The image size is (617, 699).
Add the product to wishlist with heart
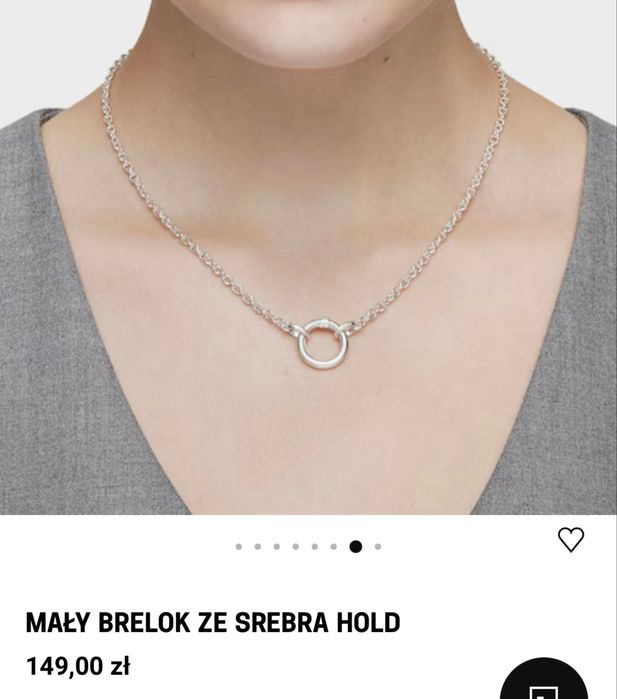[570, 540]
